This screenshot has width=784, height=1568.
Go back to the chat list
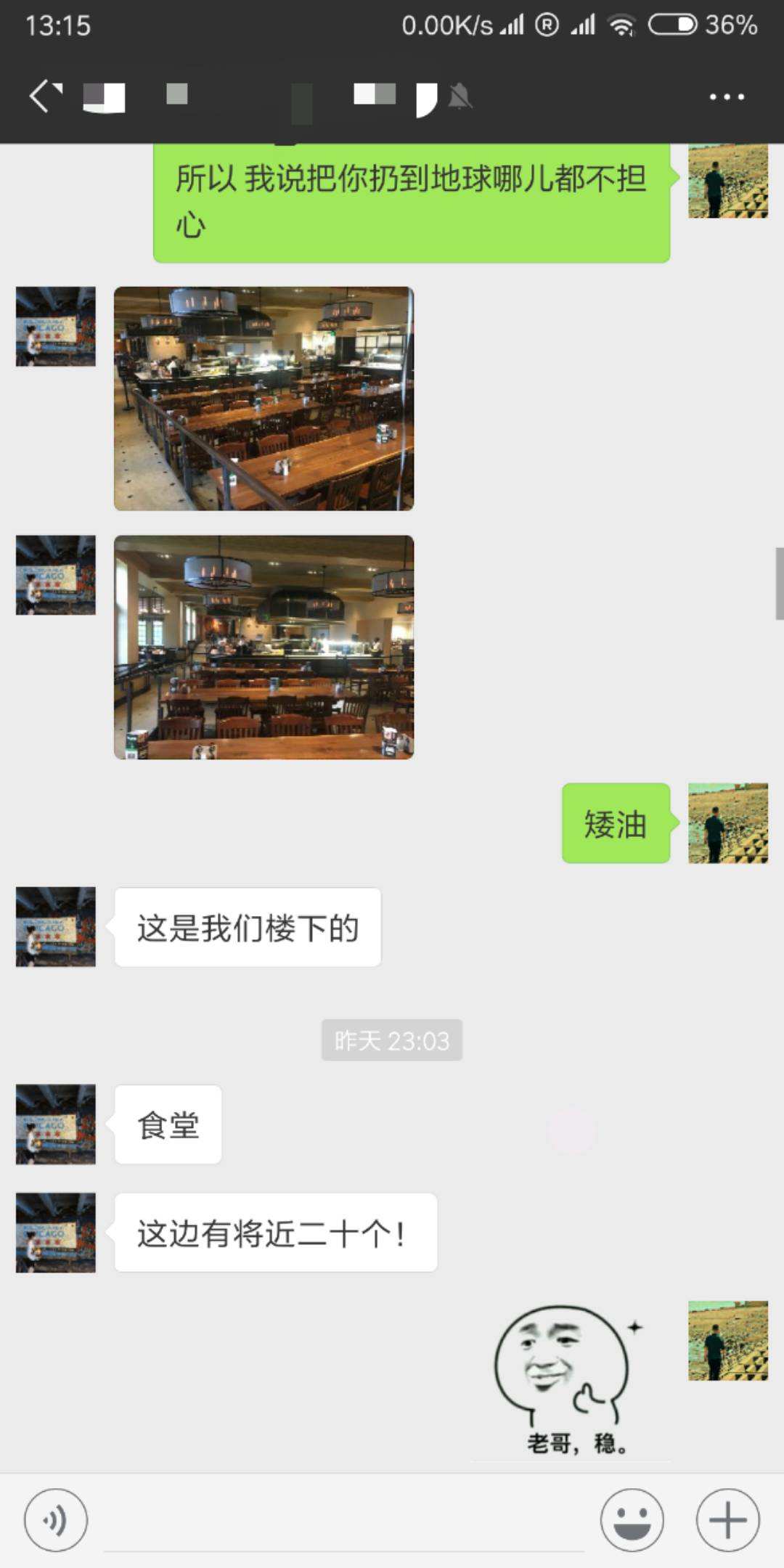pyautogui.click(x=45, y=97)
